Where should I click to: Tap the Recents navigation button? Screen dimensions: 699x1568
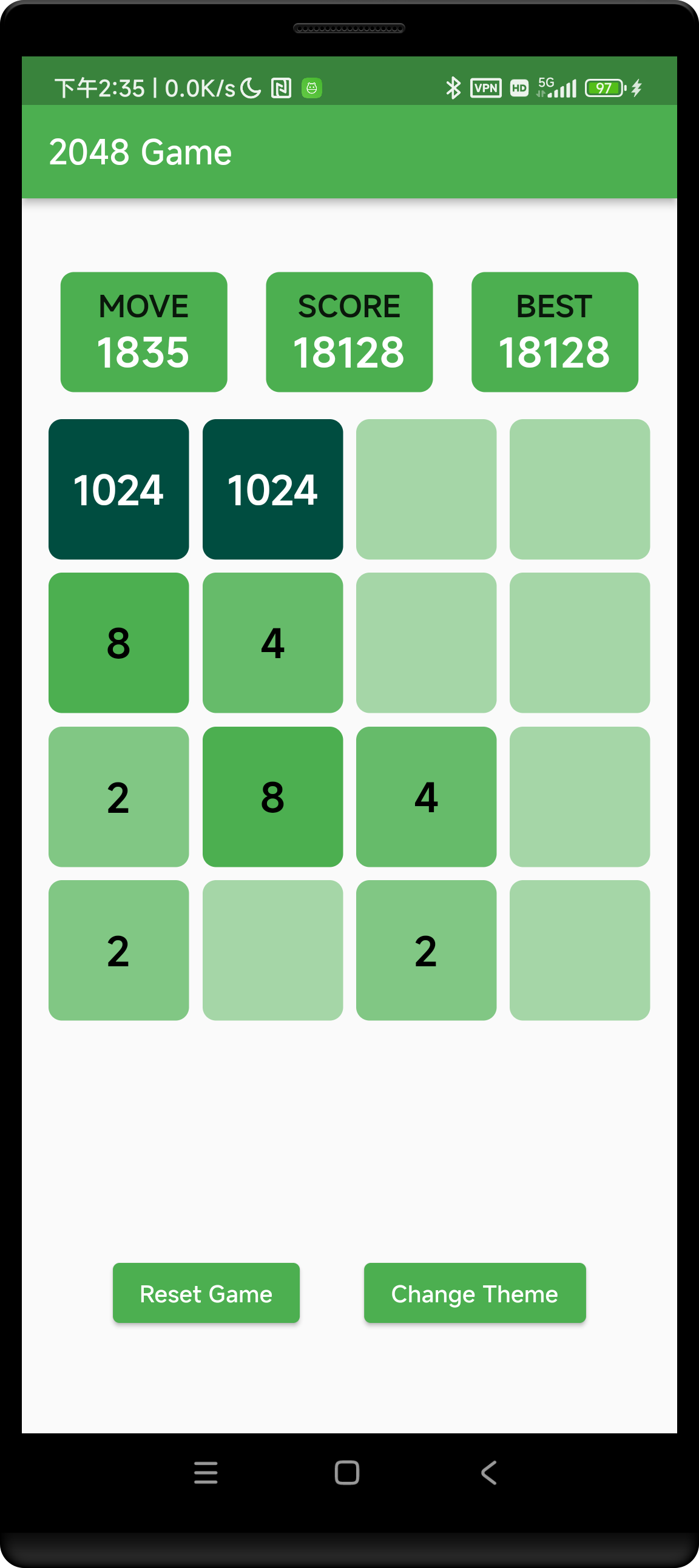click(x=206, y=1474)
